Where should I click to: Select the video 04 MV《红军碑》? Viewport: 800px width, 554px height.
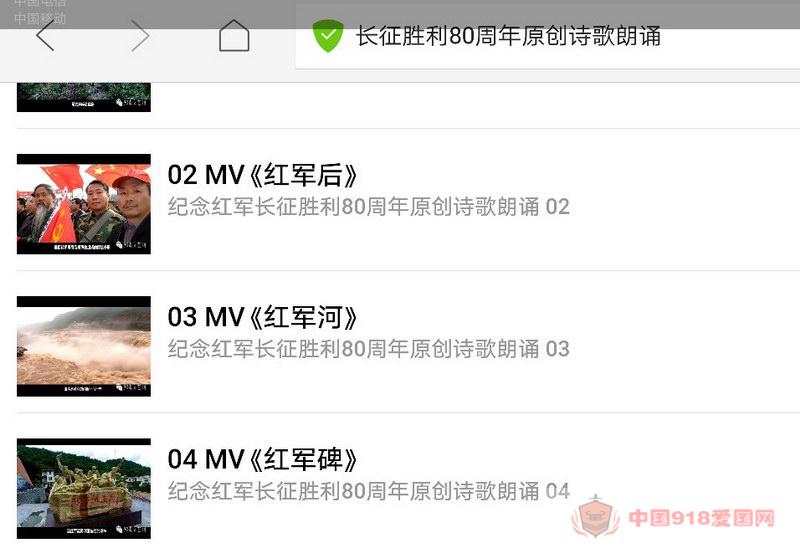coord(262,460)
